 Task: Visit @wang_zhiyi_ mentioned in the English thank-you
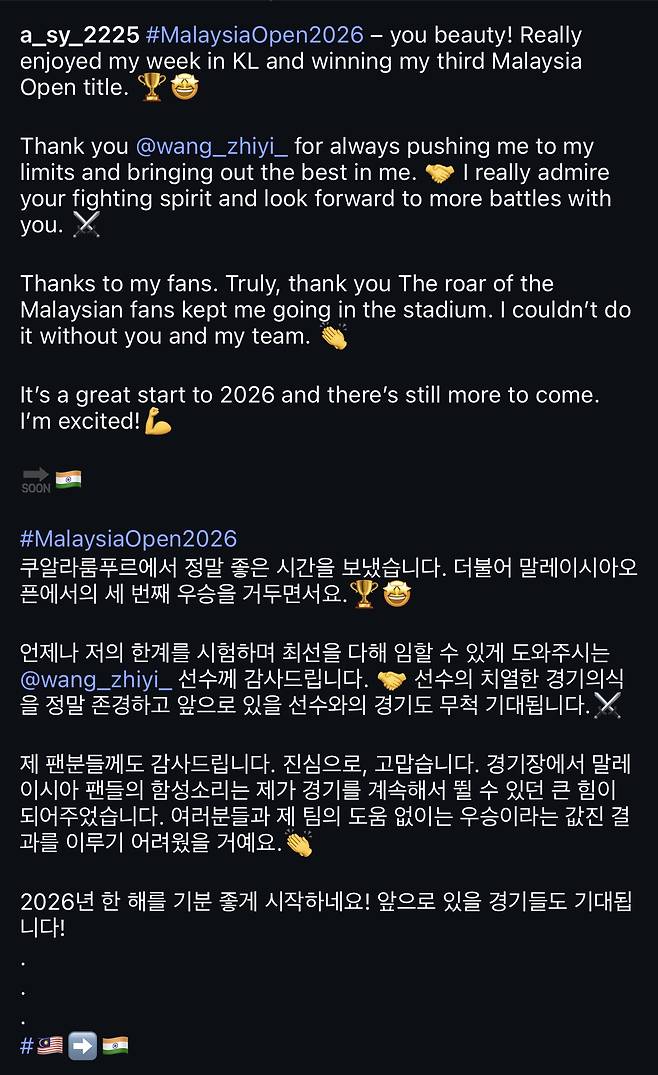[x=211, y=147]
